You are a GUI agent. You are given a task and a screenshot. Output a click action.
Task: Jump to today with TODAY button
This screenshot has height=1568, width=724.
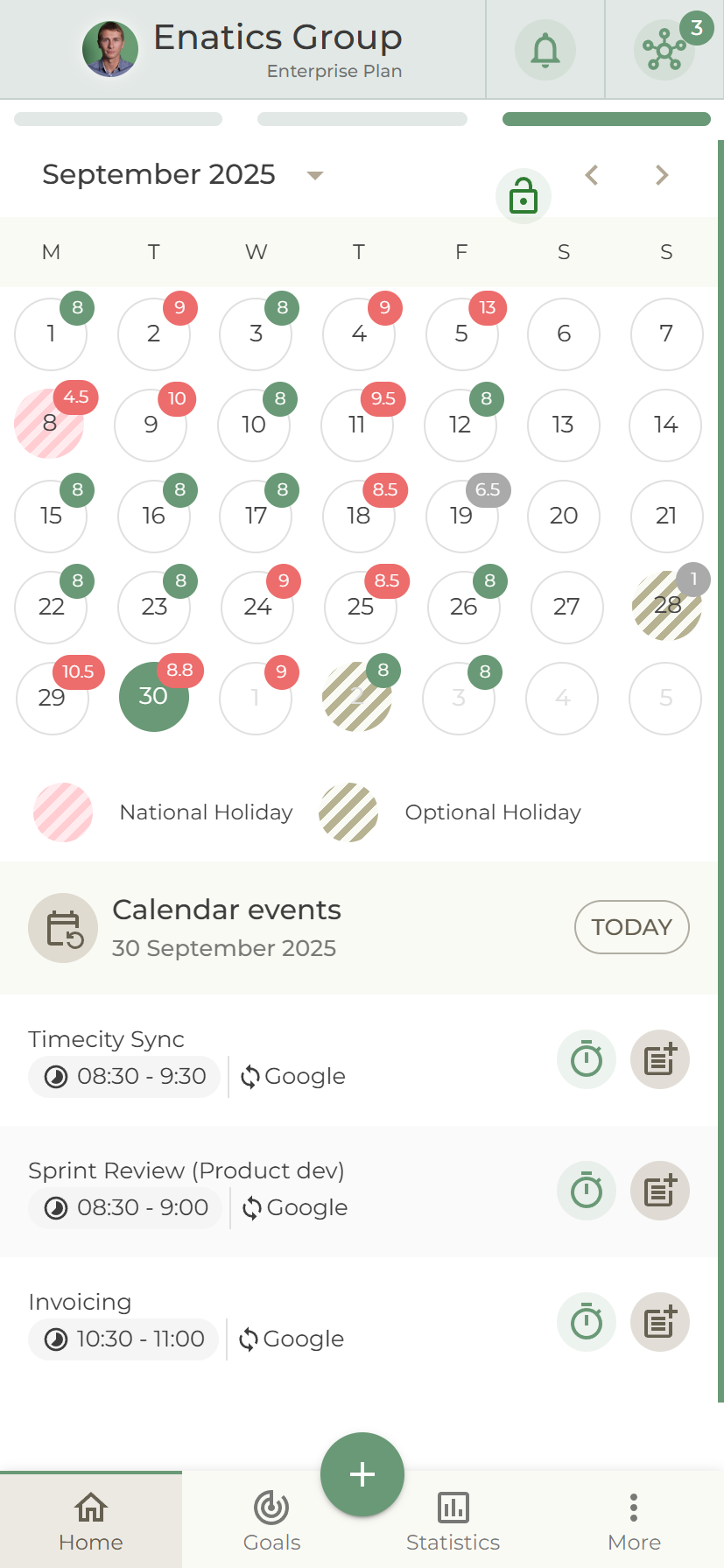631,927
